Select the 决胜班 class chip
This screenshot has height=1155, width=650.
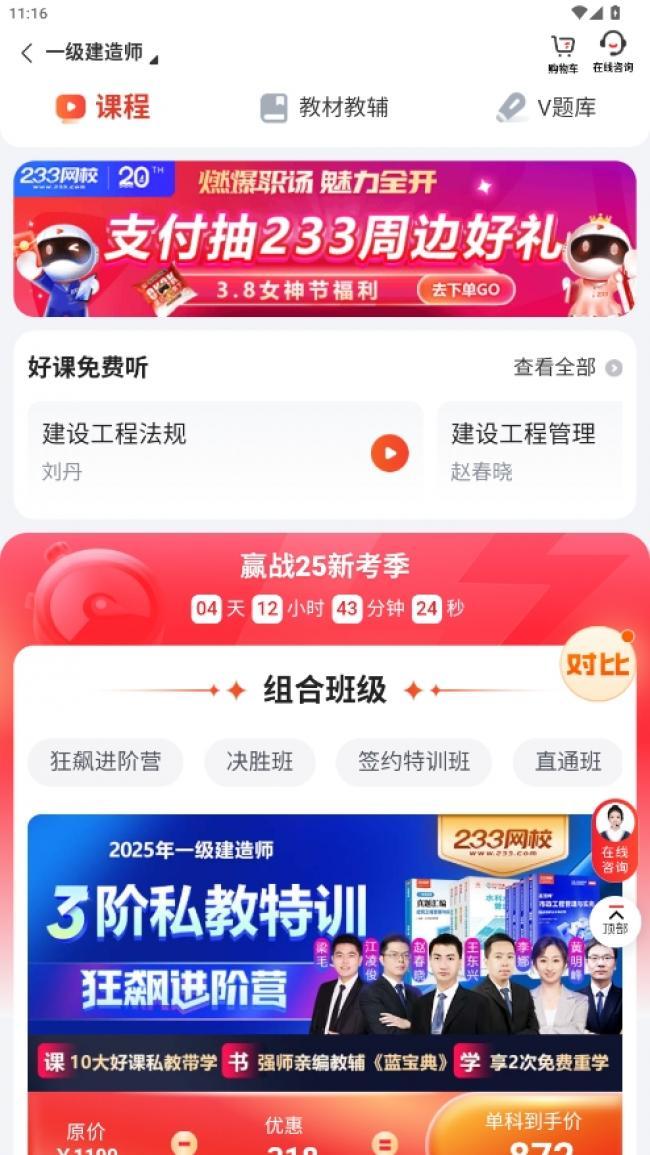(x=259, y=762)
